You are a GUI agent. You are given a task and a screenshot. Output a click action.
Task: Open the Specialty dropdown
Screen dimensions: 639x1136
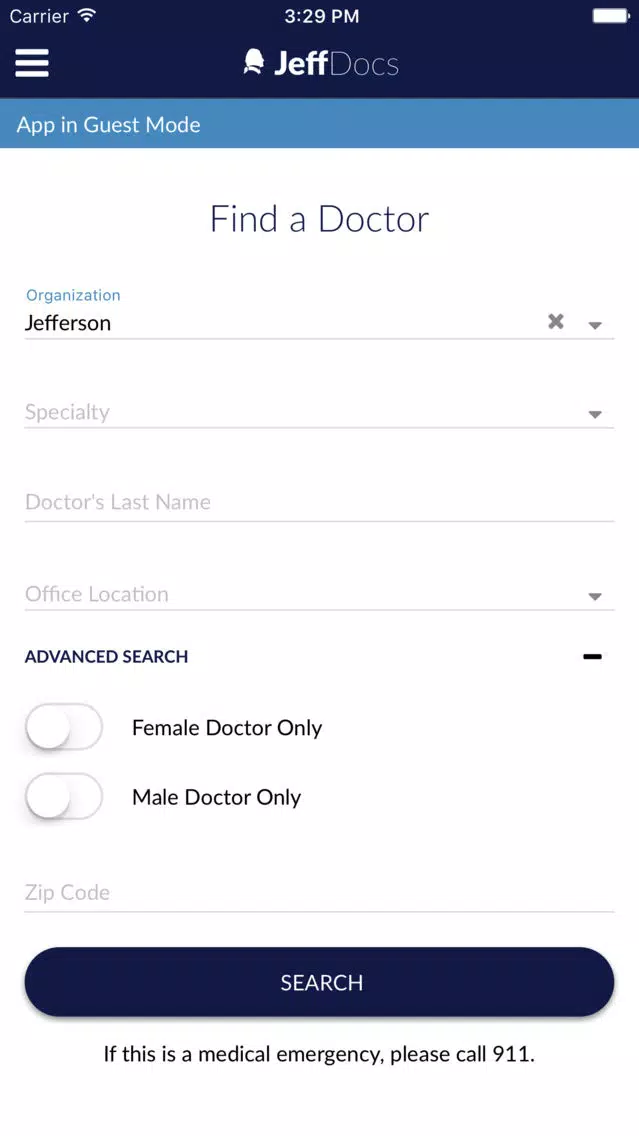320,413
